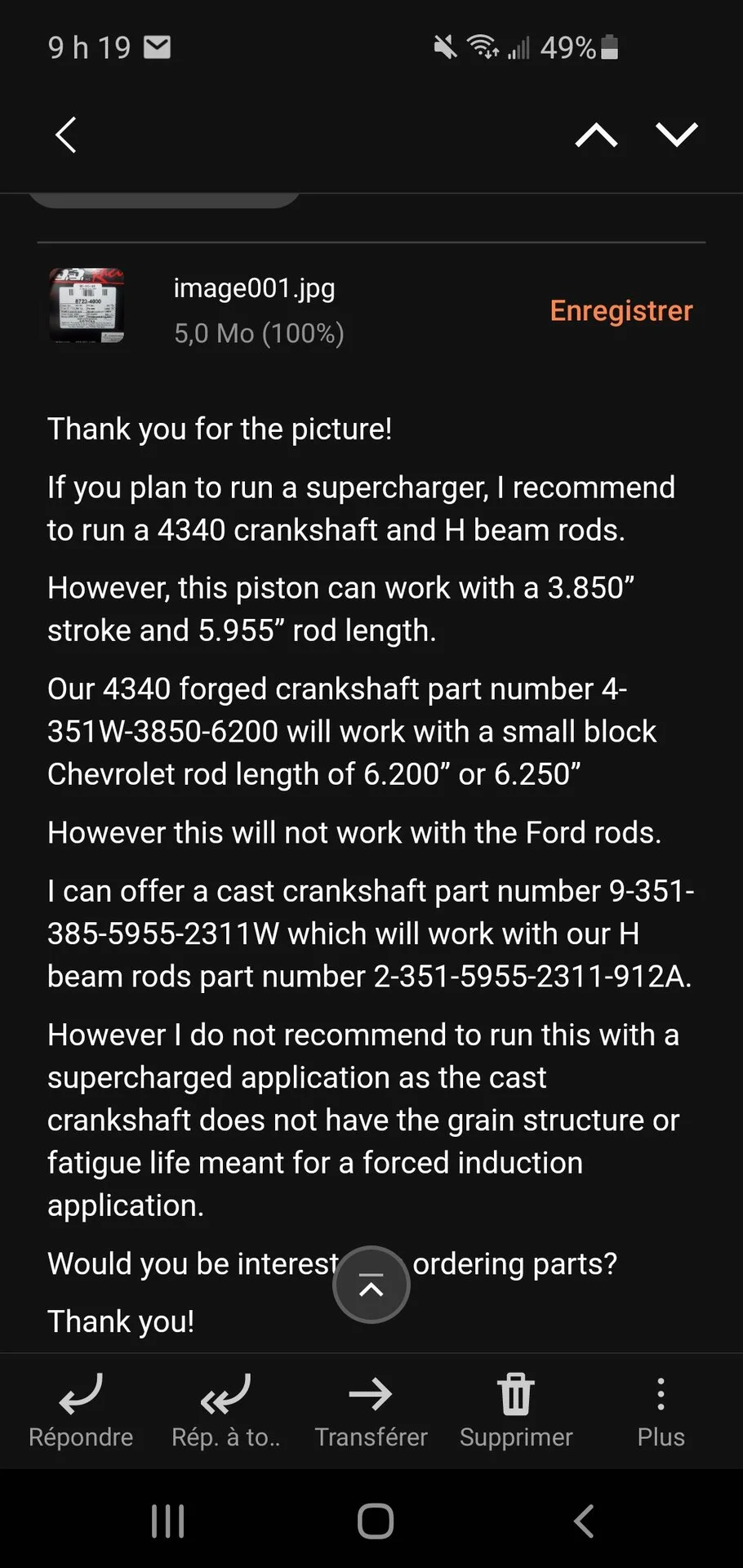Open the Plus more options menu

click(x=661, y=1410)
